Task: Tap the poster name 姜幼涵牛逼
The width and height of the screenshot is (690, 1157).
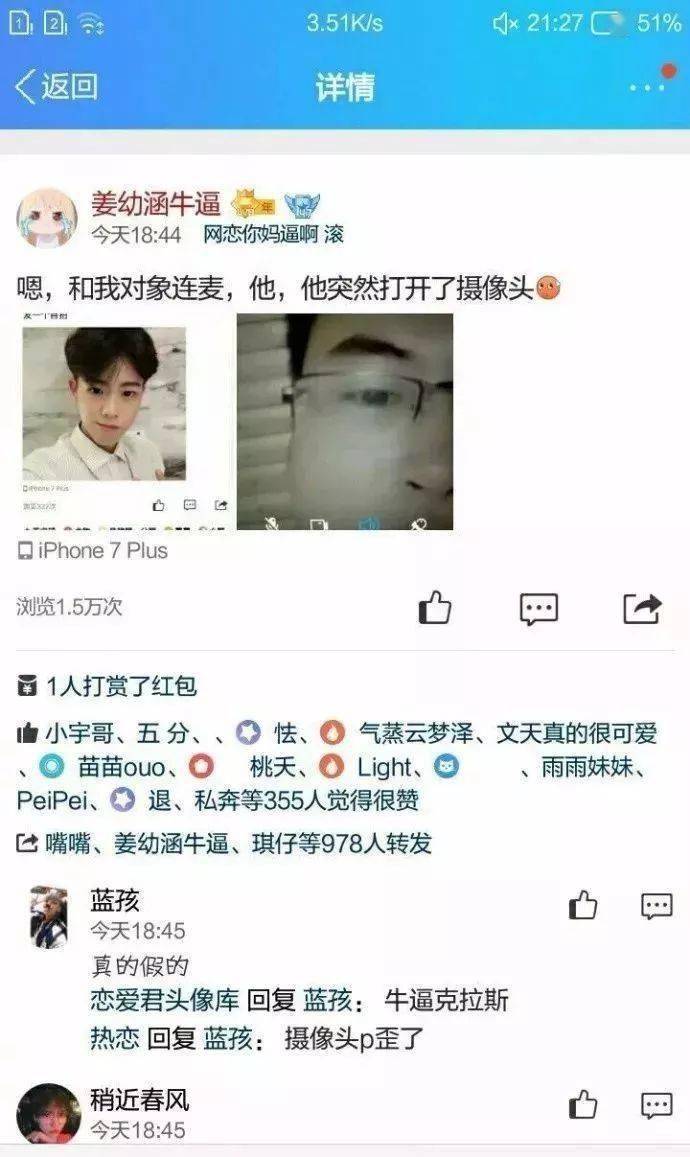Action: click(x=156, y=203)
